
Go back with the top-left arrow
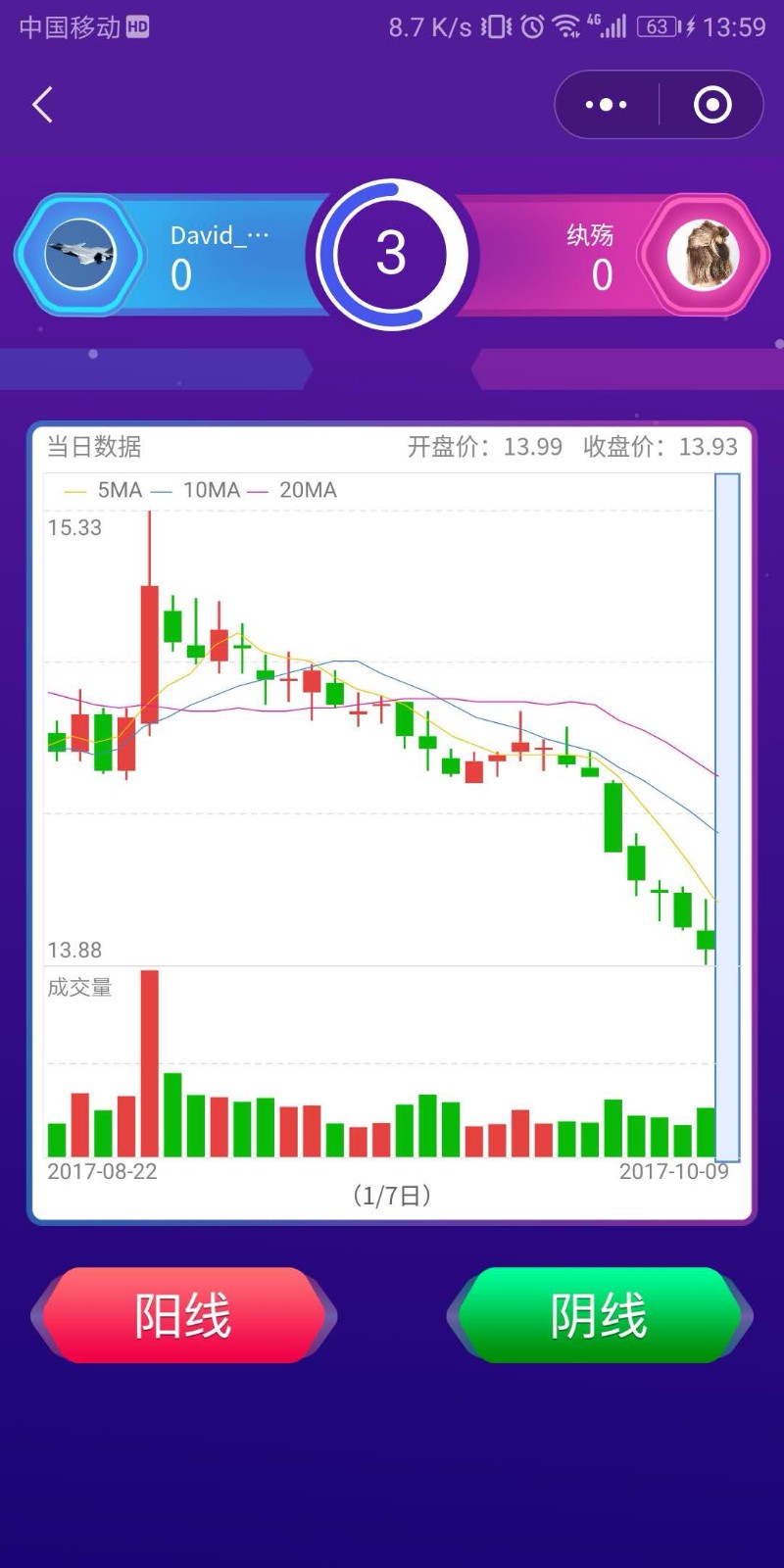click(42, 105)
